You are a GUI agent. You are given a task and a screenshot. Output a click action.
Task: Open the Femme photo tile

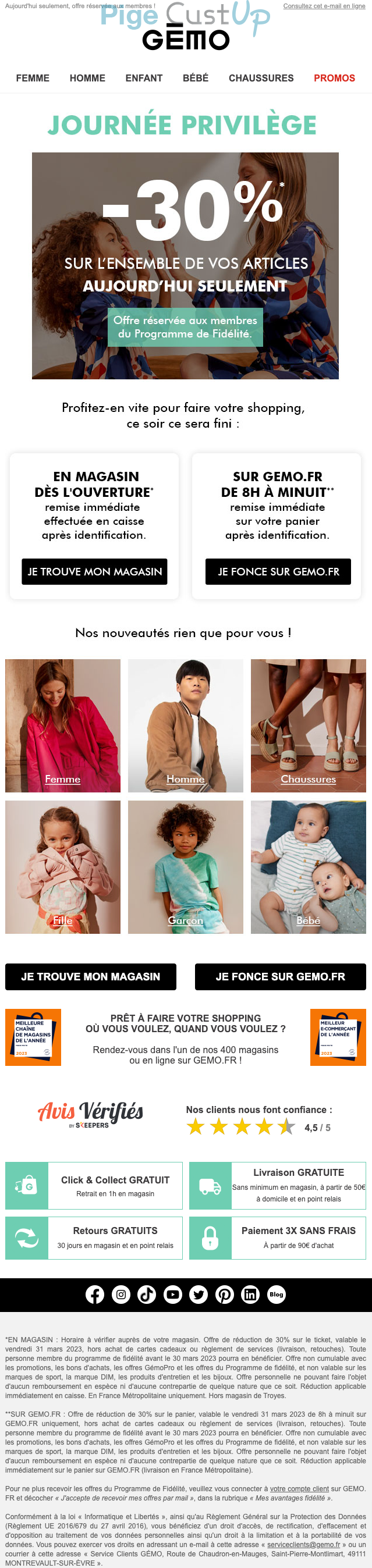coord(63,725)
